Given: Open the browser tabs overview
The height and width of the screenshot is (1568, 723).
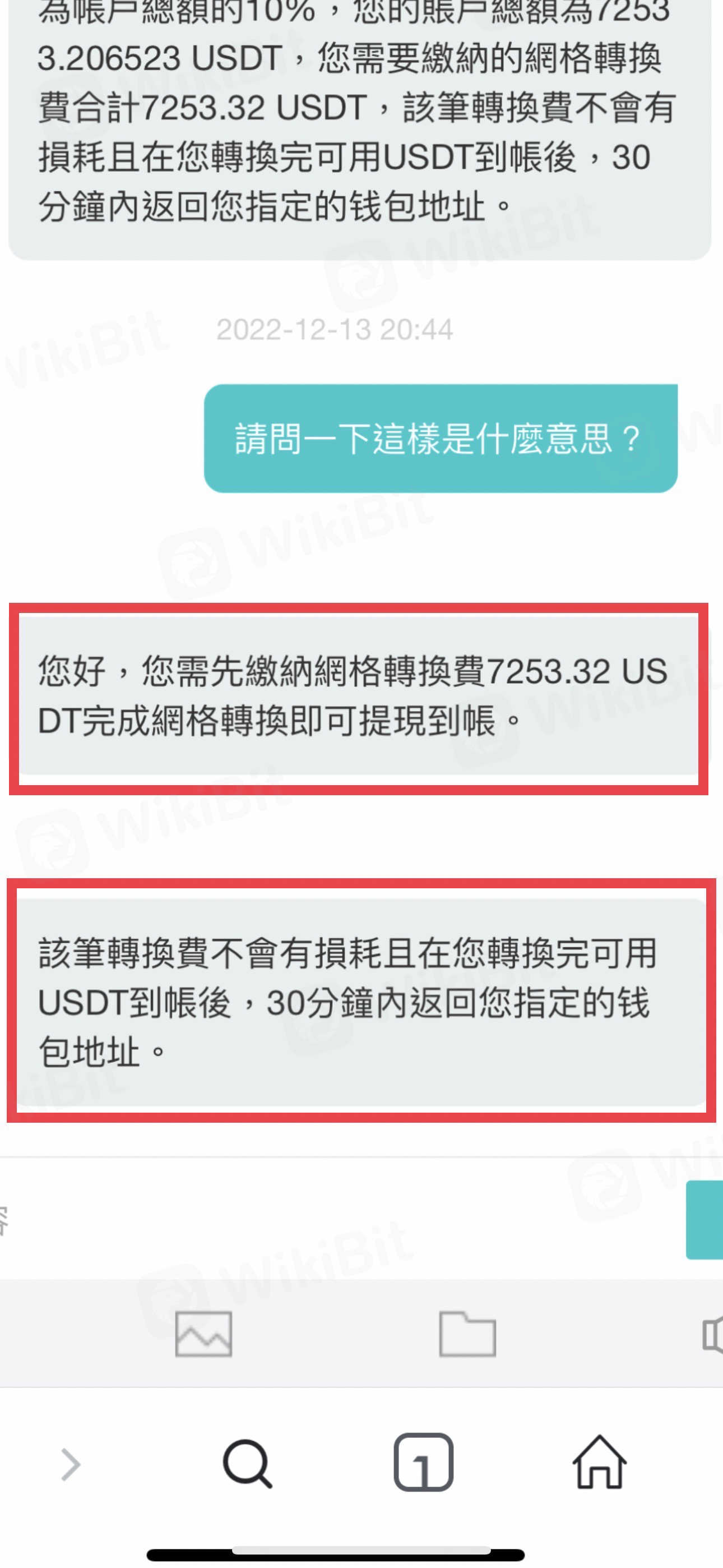Looking at the screenshot, I should [424, 1463].
